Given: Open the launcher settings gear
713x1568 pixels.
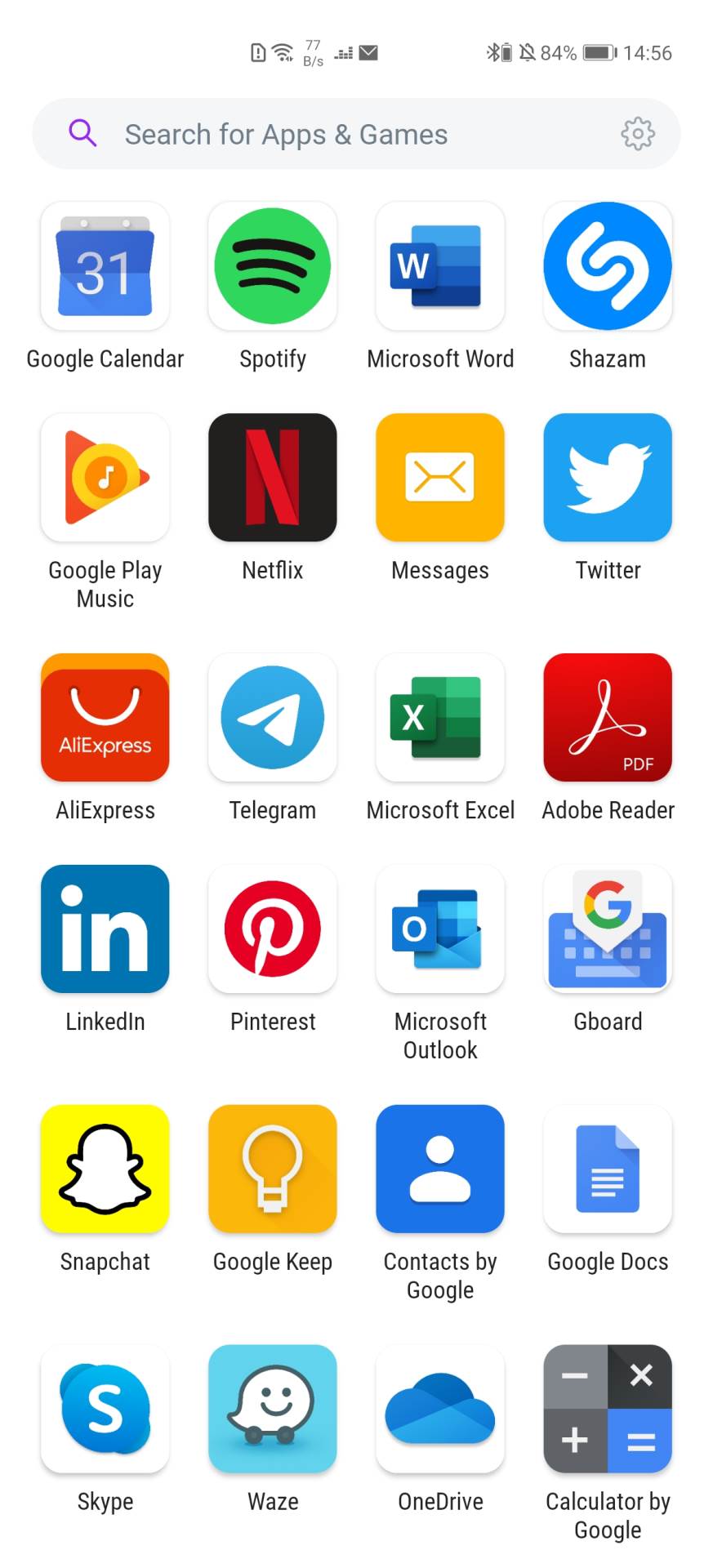Looking at the screenshot, I should [637, 134].
